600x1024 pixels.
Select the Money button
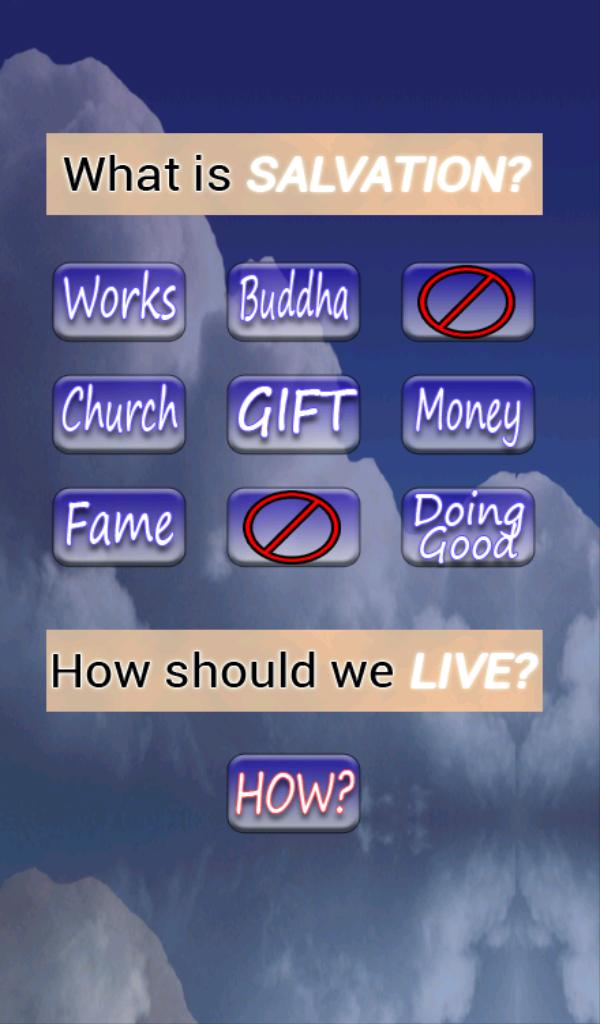click(x=468, y=414)
